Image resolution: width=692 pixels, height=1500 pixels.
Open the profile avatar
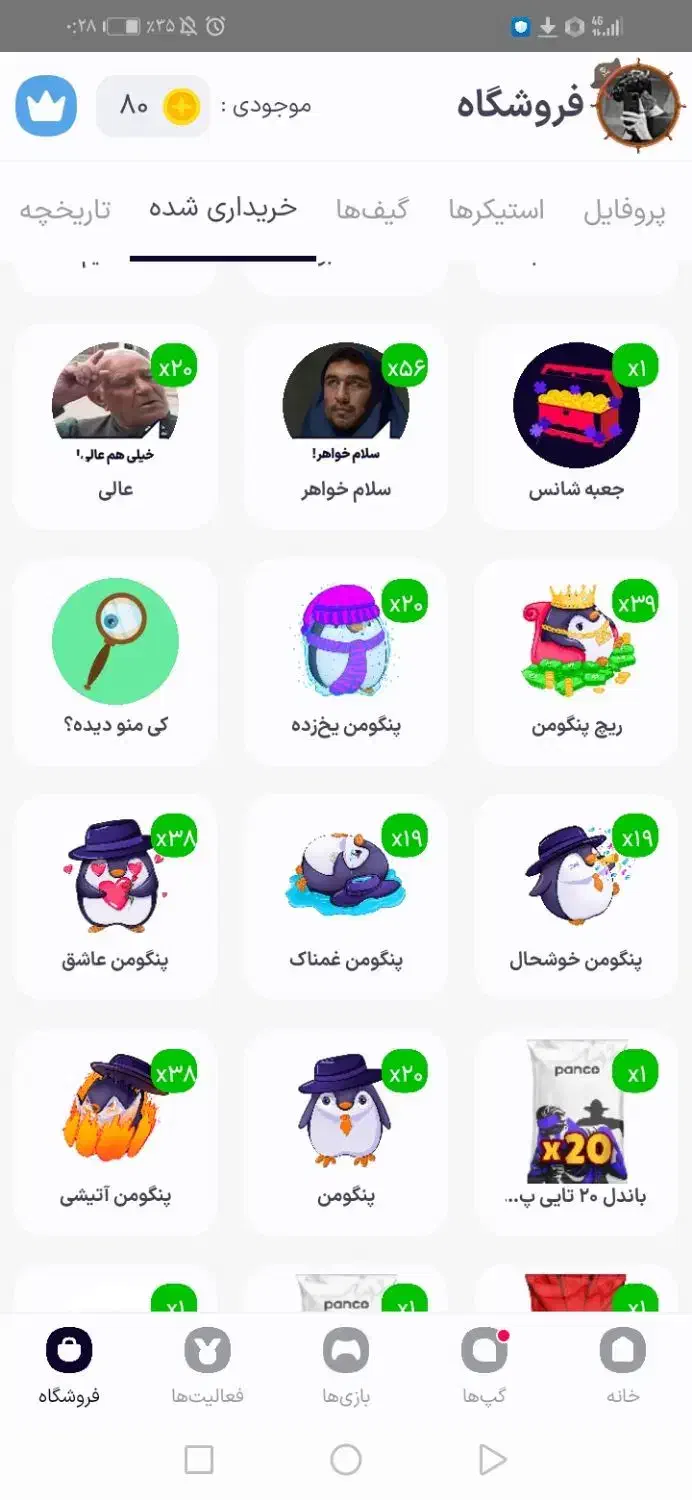point(638,104)
